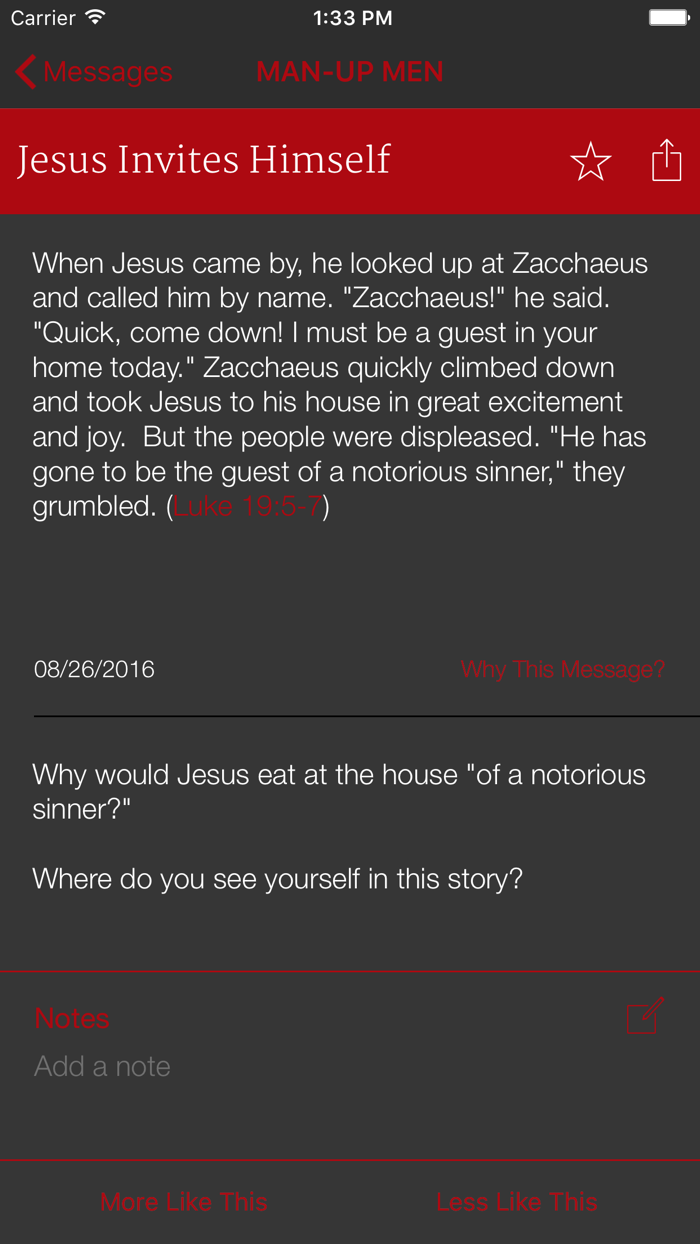Share the Jesus Invites Himself message
Image resolution: width=700 pixels, height=1244 pixels.
[x=666, y=161]
